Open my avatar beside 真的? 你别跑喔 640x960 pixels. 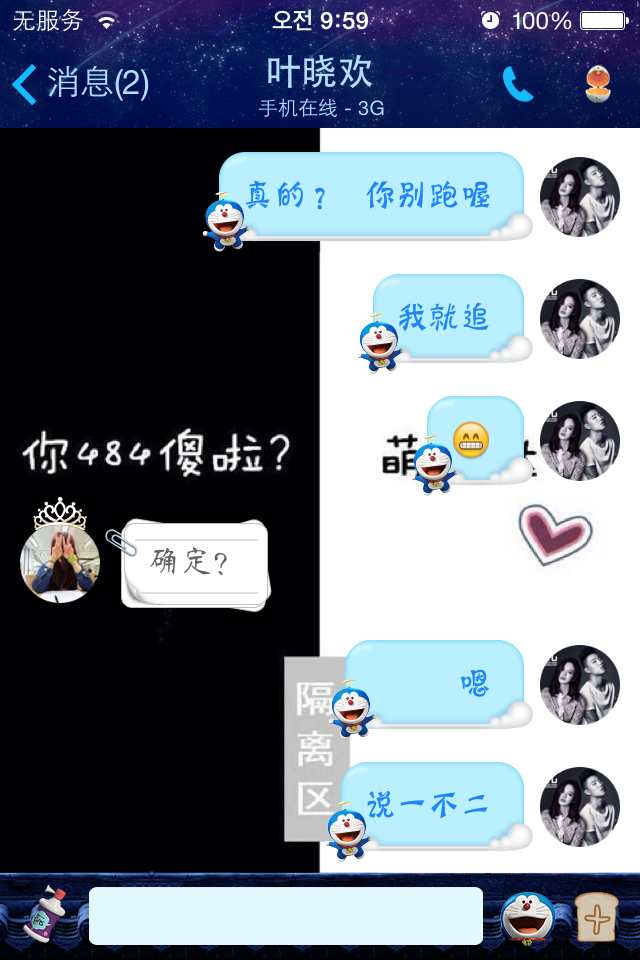point(580,197)
